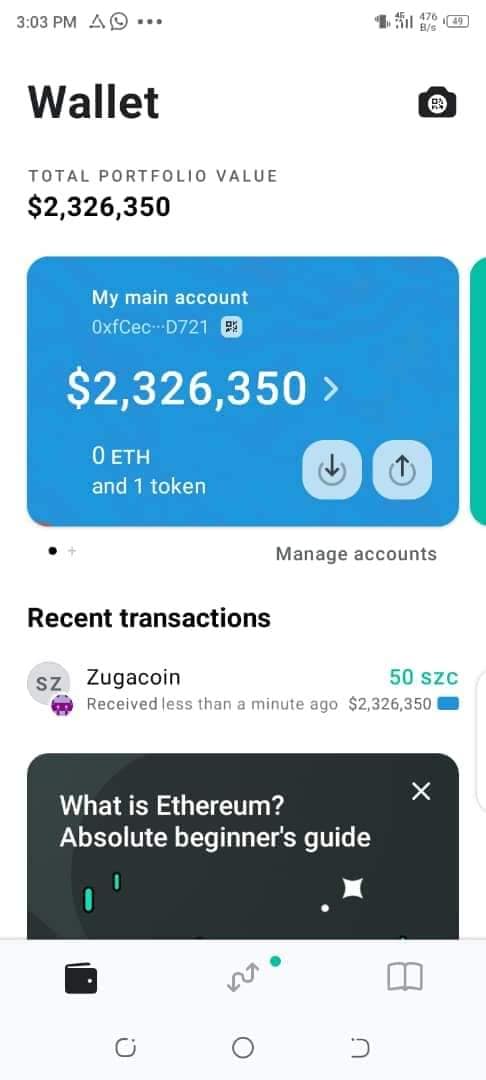Switch to the swap/transactions tab
The image size is (486, 1080).
(243, 977)
